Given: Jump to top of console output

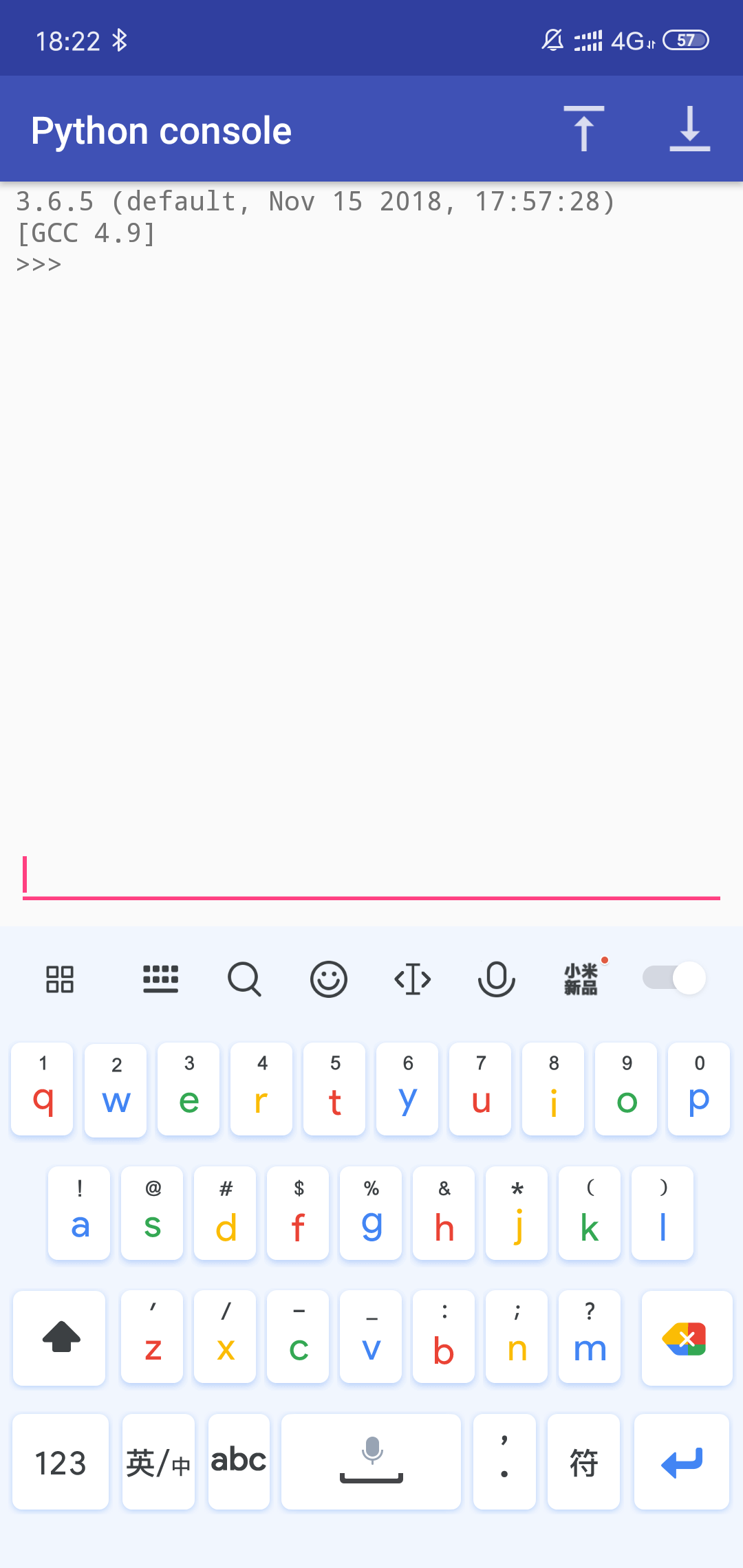Looking at the screenshot, I should coord(583,129).
